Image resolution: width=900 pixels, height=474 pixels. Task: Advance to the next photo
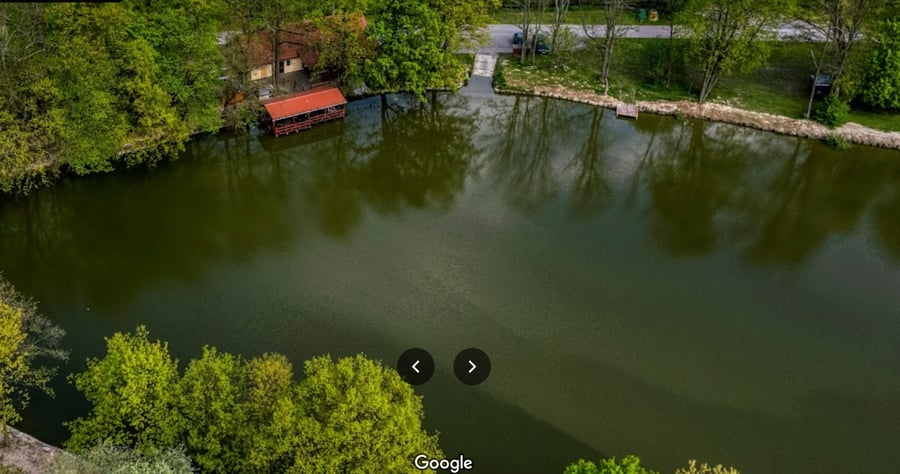tap(472, 366)
